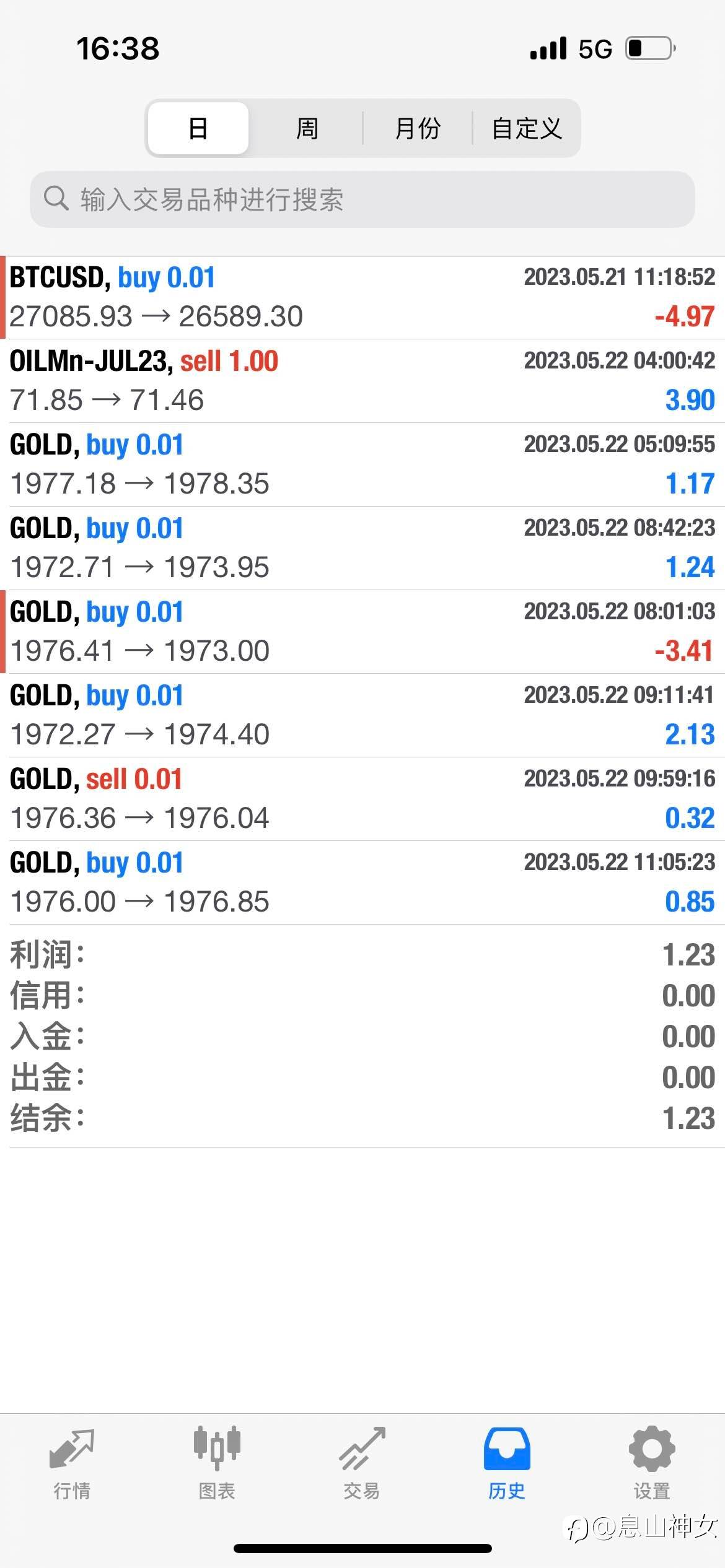Switch to the 周 (week) period tab

pyautogui.click(x=307, y=128)
